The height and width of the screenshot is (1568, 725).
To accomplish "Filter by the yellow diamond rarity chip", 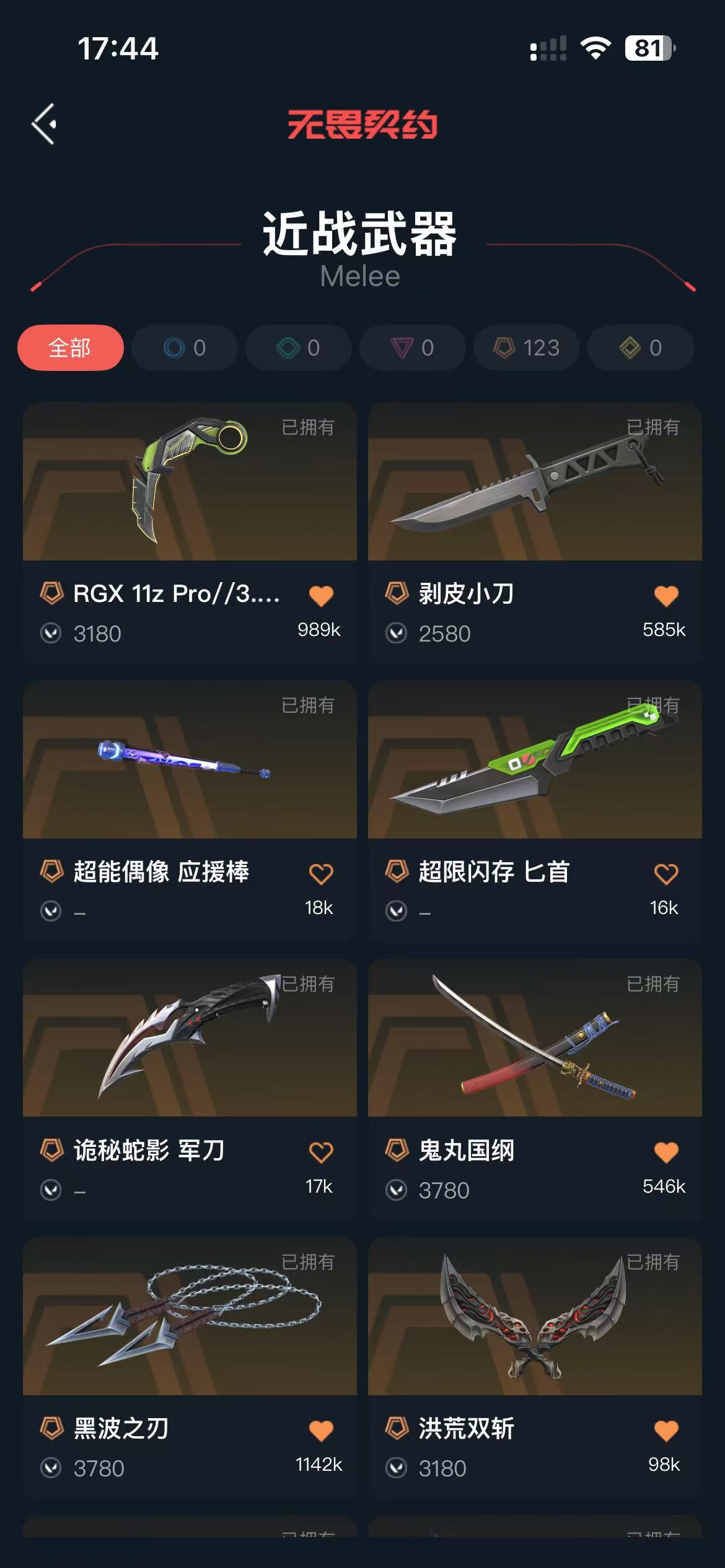I will (641, 347).
